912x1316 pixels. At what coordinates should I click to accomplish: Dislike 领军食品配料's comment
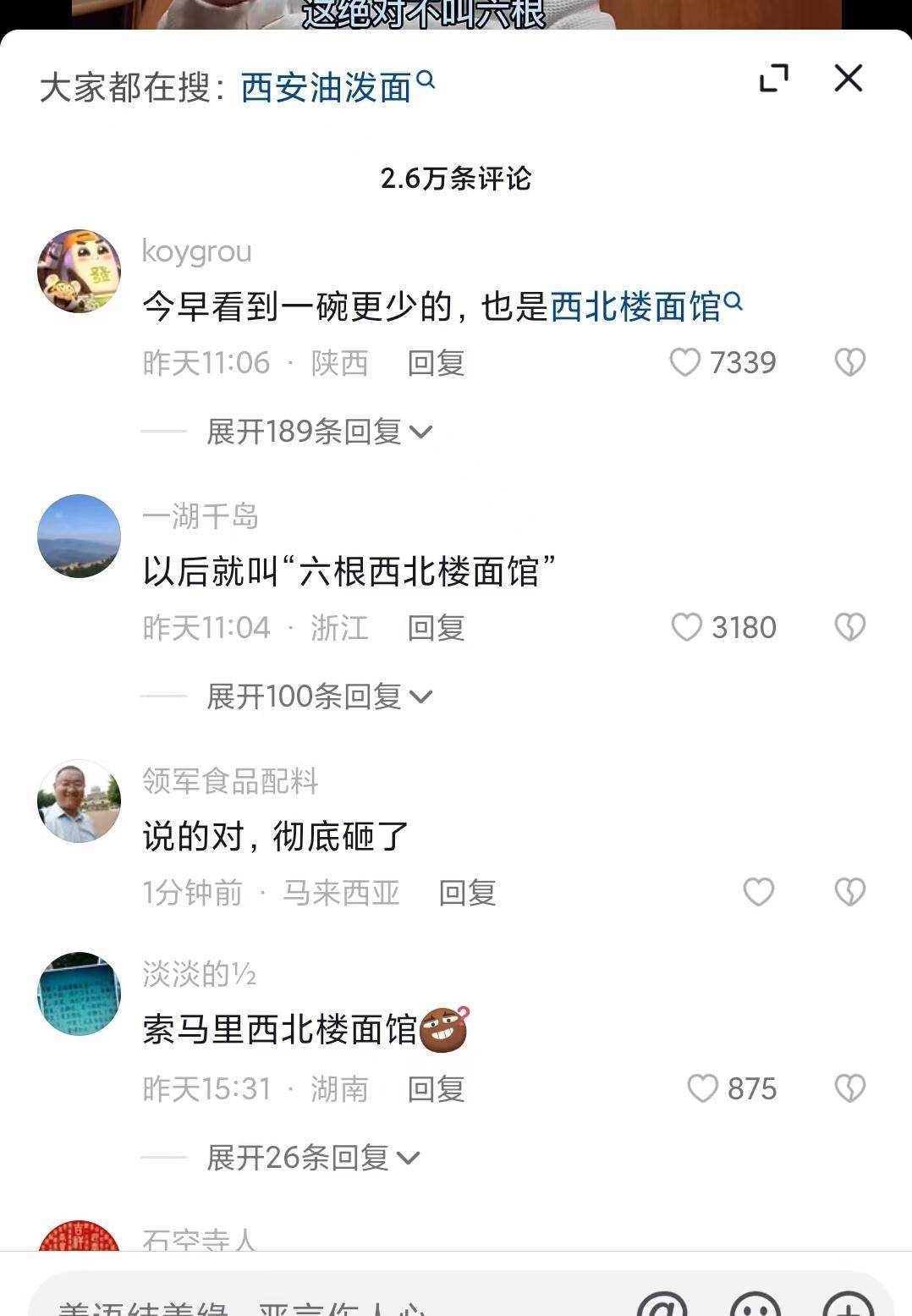tap(849, 892)
